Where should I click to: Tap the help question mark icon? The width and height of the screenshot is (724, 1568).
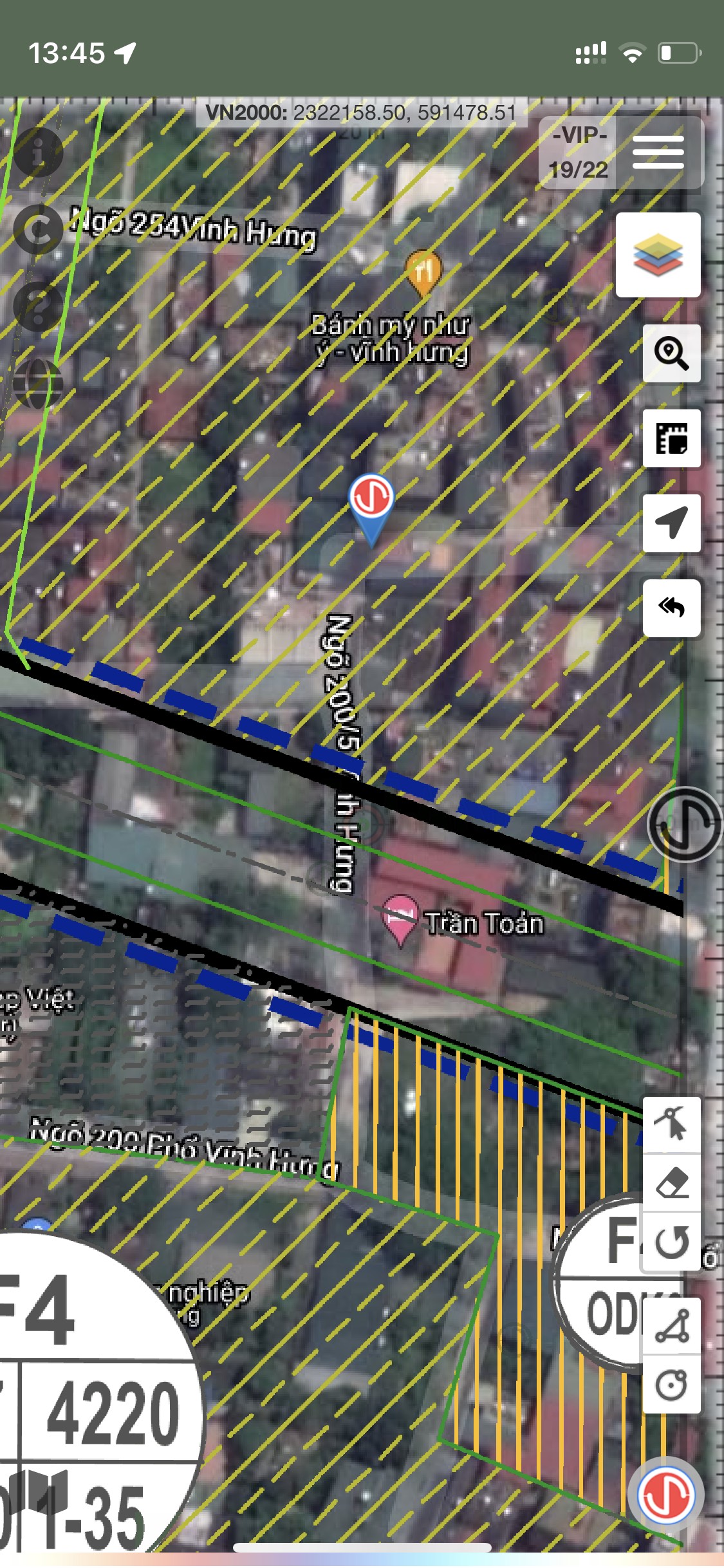click(x=39, y=307)
